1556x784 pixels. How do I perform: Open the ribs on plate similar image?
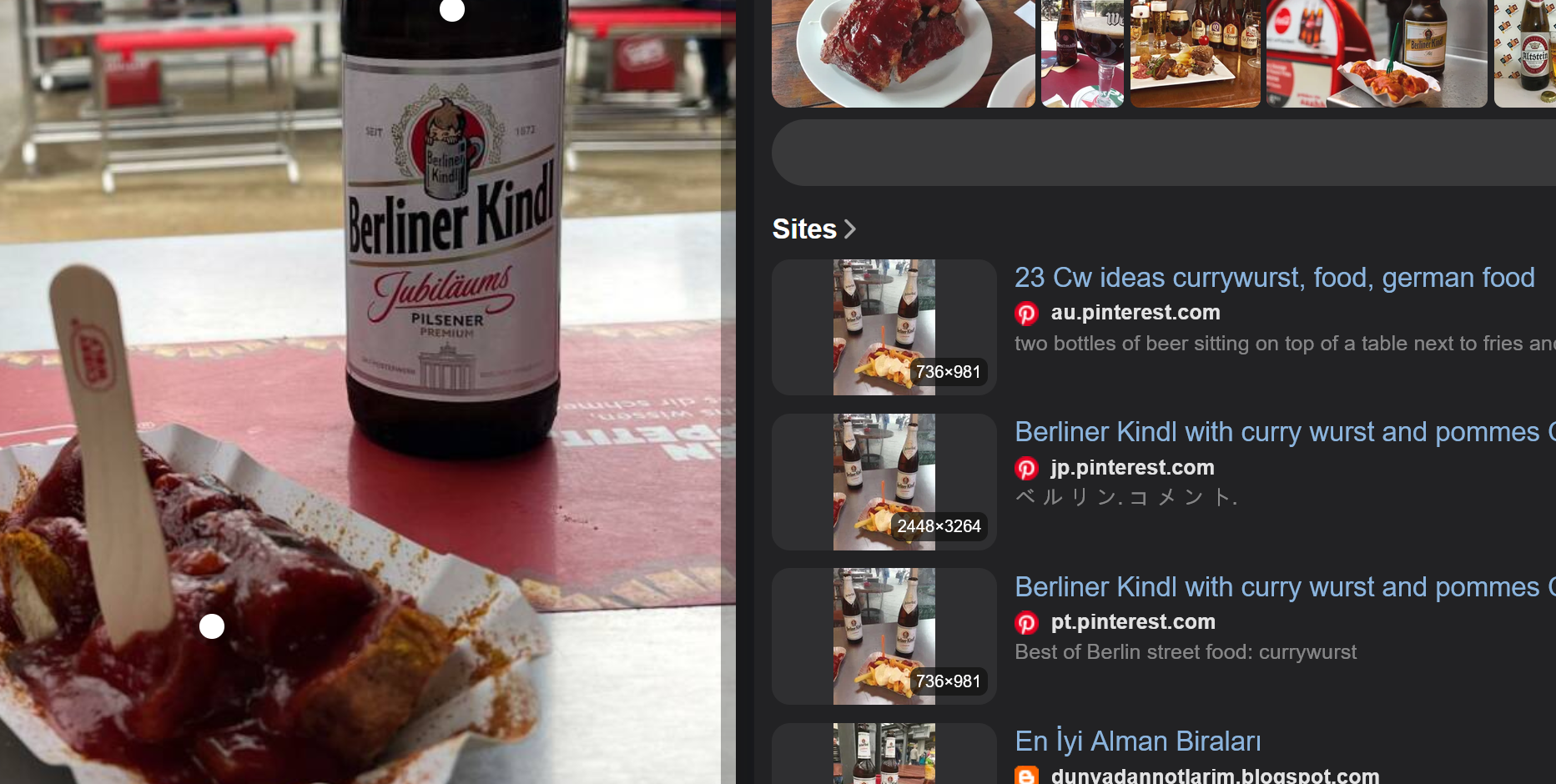pyautogui.click(x=904, y=53)
